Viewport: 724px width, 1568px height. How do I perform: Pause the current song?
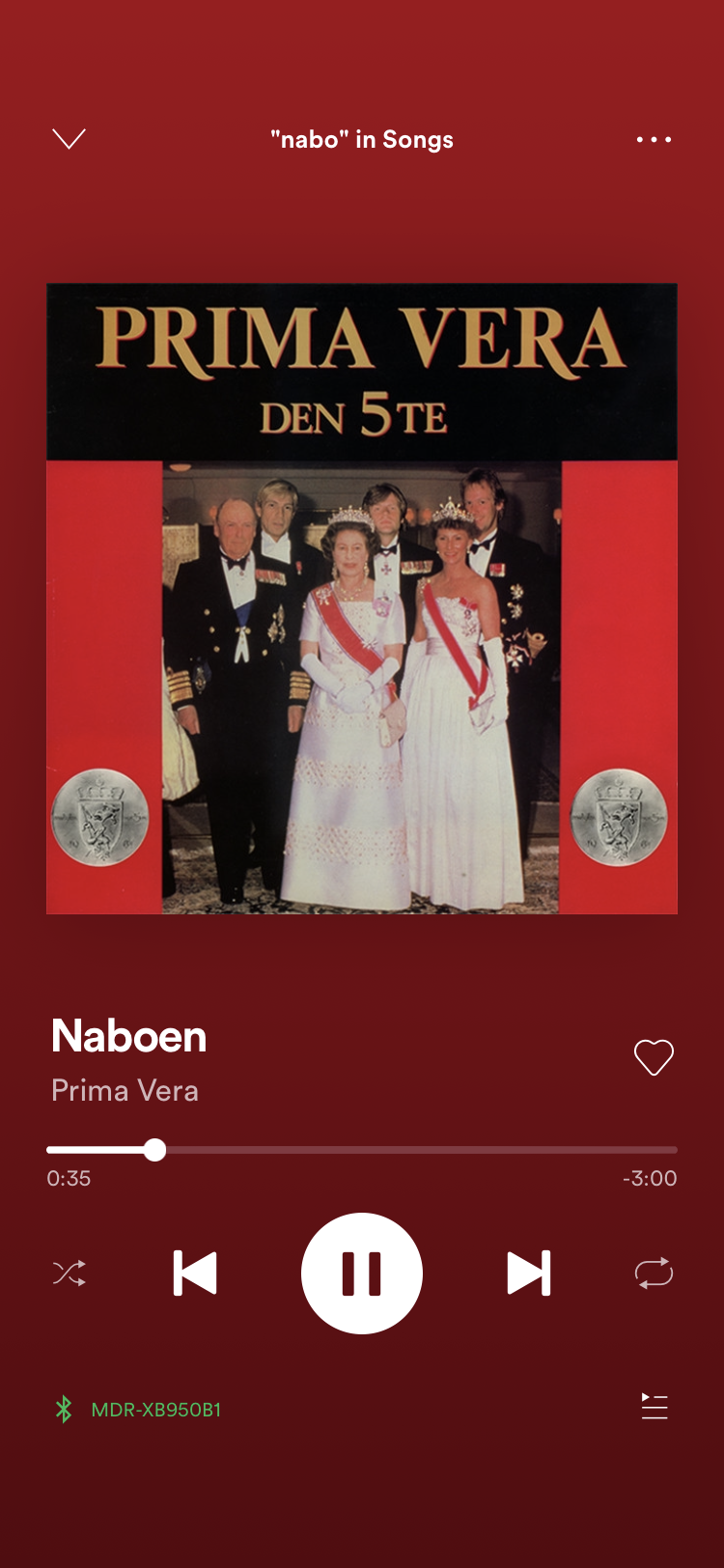pyautogui.click(x=362, y=1274)
